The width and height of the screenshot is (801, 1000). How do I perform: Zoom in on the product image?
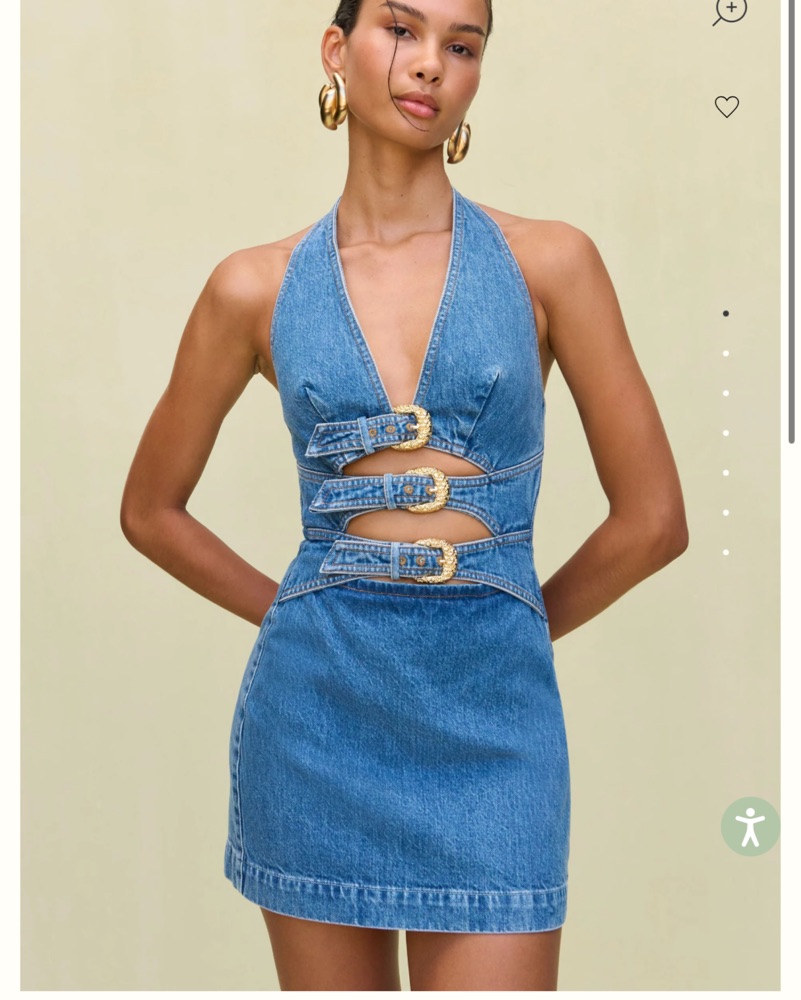[x=730, y=10]
